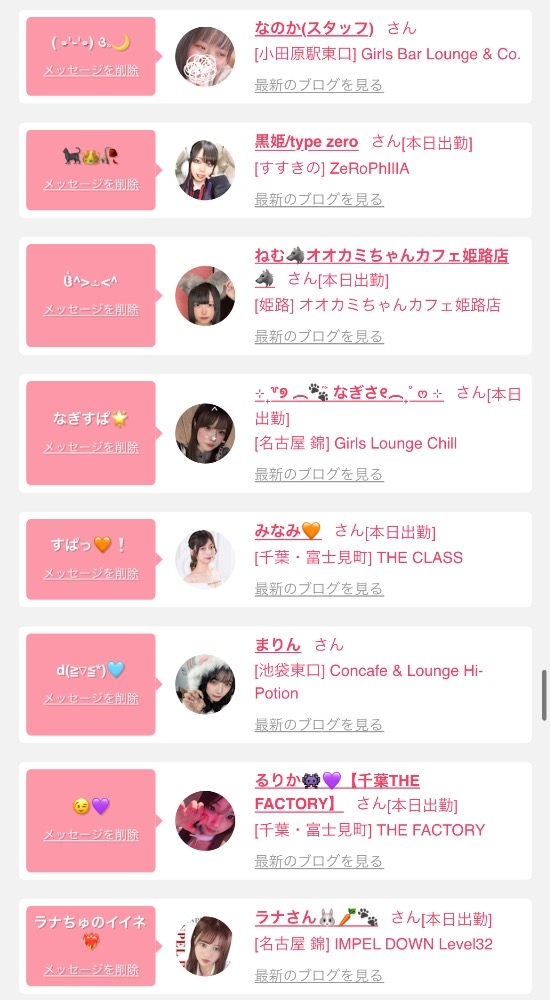Open ねむ オオカミちゃんカフェ姫路店 profile link
This screenshot has height=1000, width=550.
click(x=382, y=256)
